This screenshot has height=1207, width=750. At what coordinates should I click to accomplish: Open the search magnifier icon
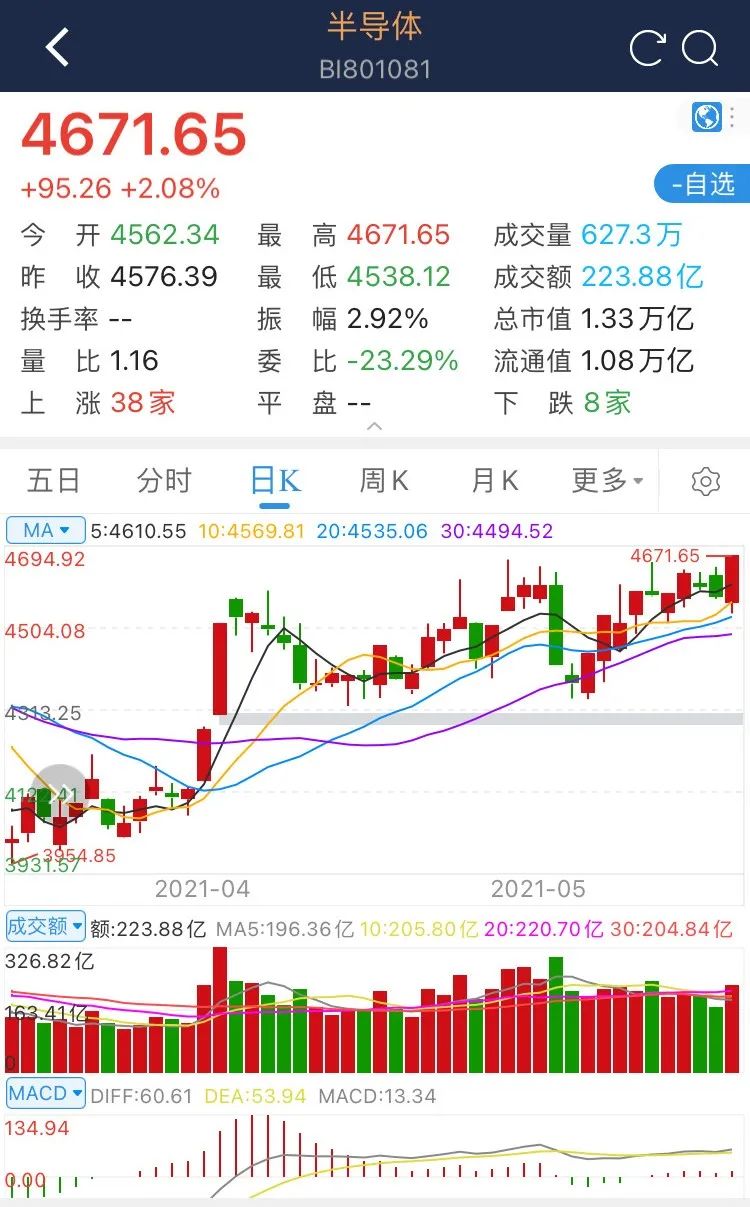(700, 49)
